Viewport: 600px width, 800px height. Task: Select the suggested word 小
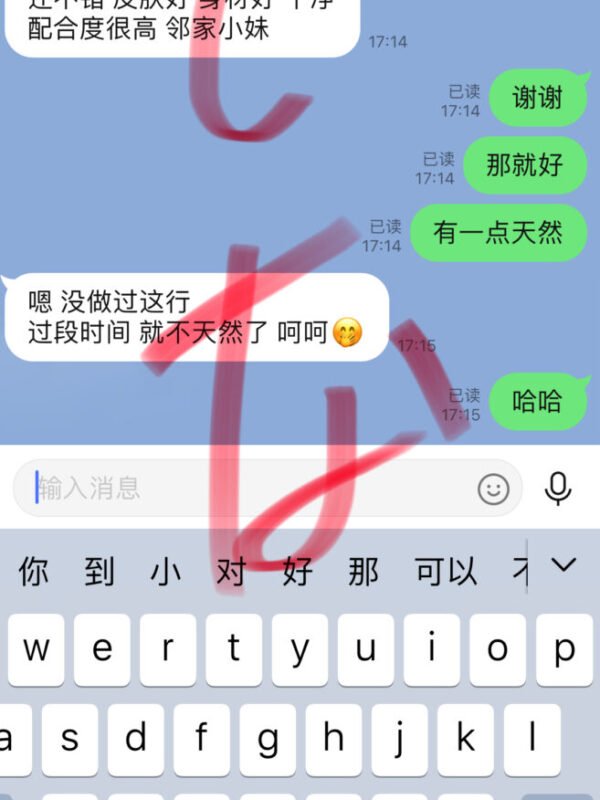click(x=165, y=572)
